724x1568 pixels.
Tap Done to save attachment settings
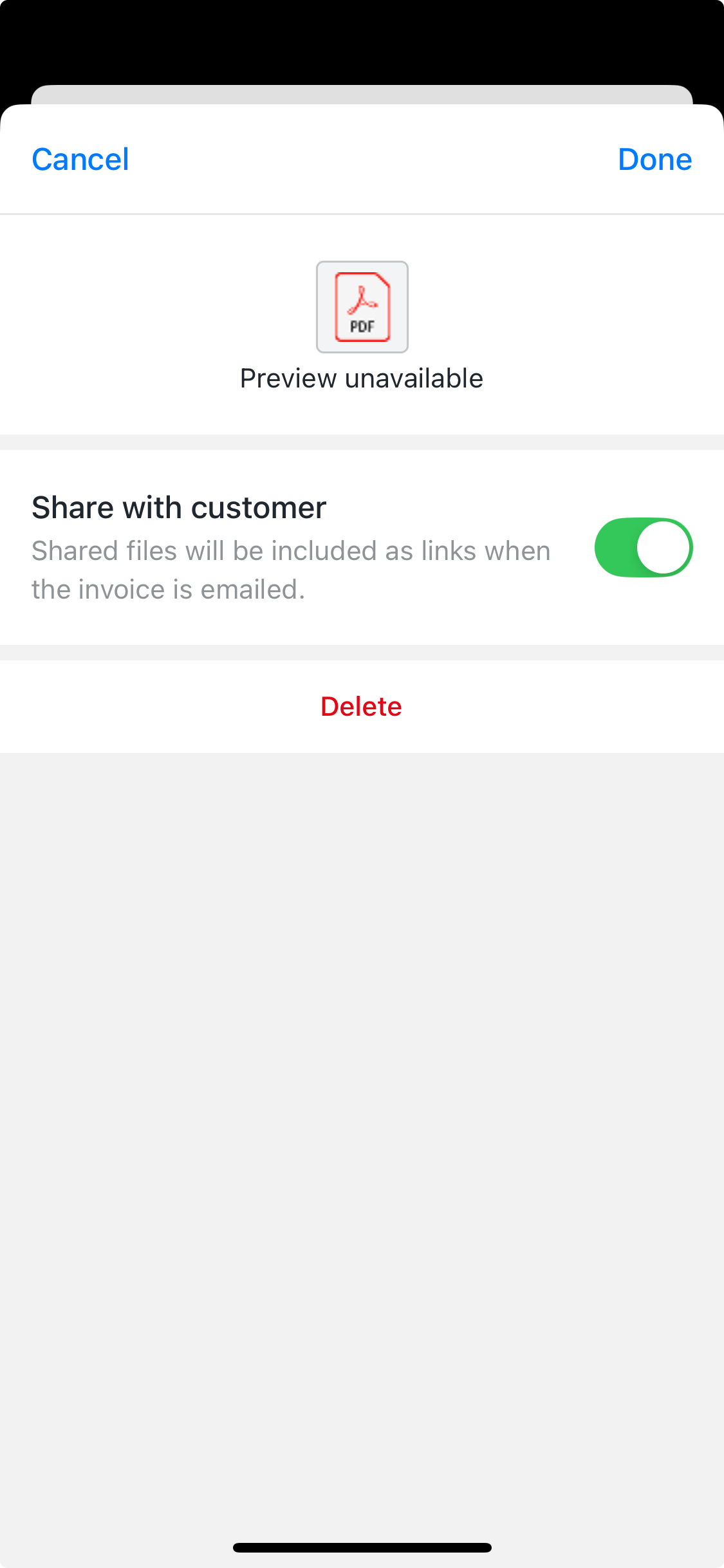pyautogui.click(x=654, y=160)
